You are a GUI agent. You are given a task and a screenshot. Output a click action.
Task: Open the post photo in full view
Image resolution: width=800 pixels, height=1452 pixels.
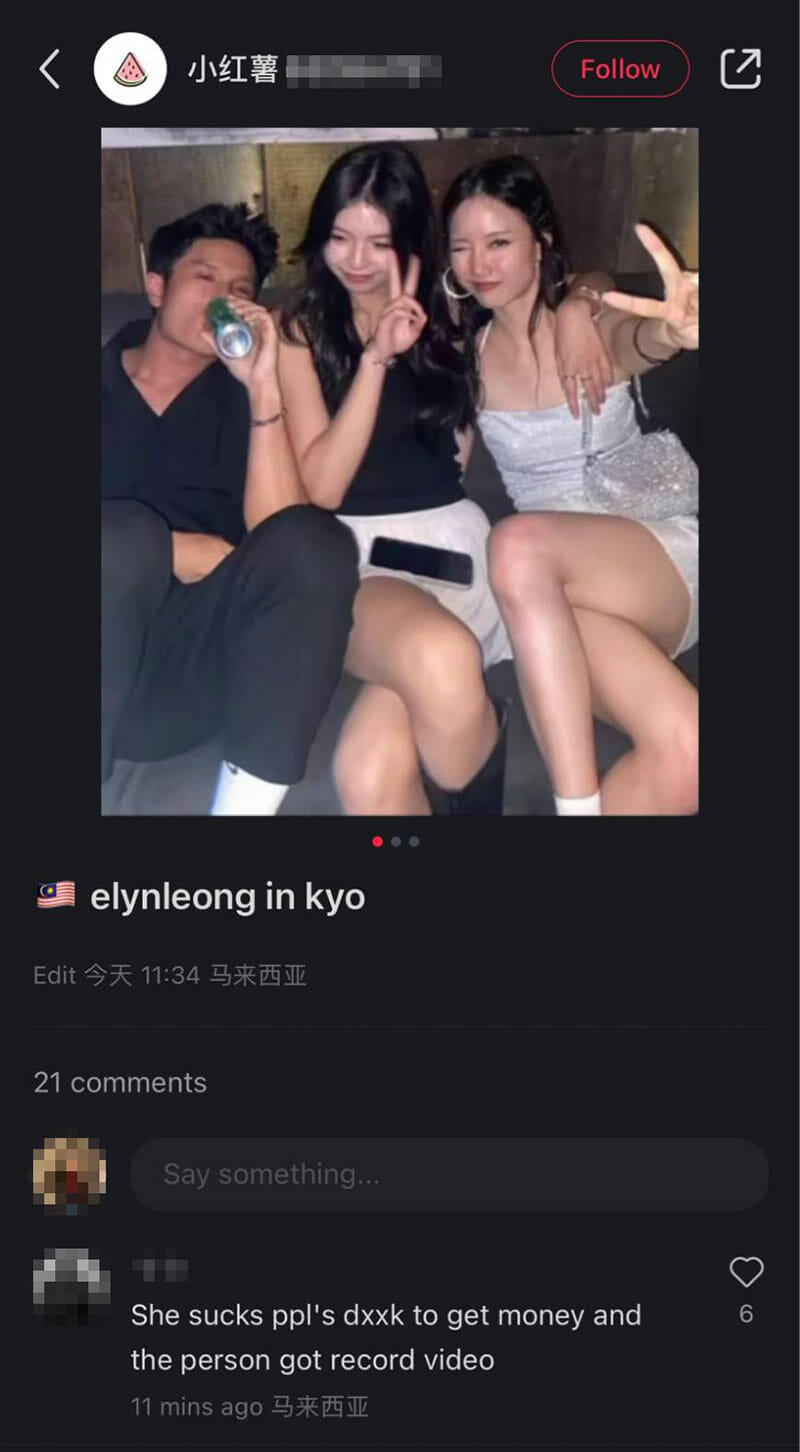tap(399, 470)
